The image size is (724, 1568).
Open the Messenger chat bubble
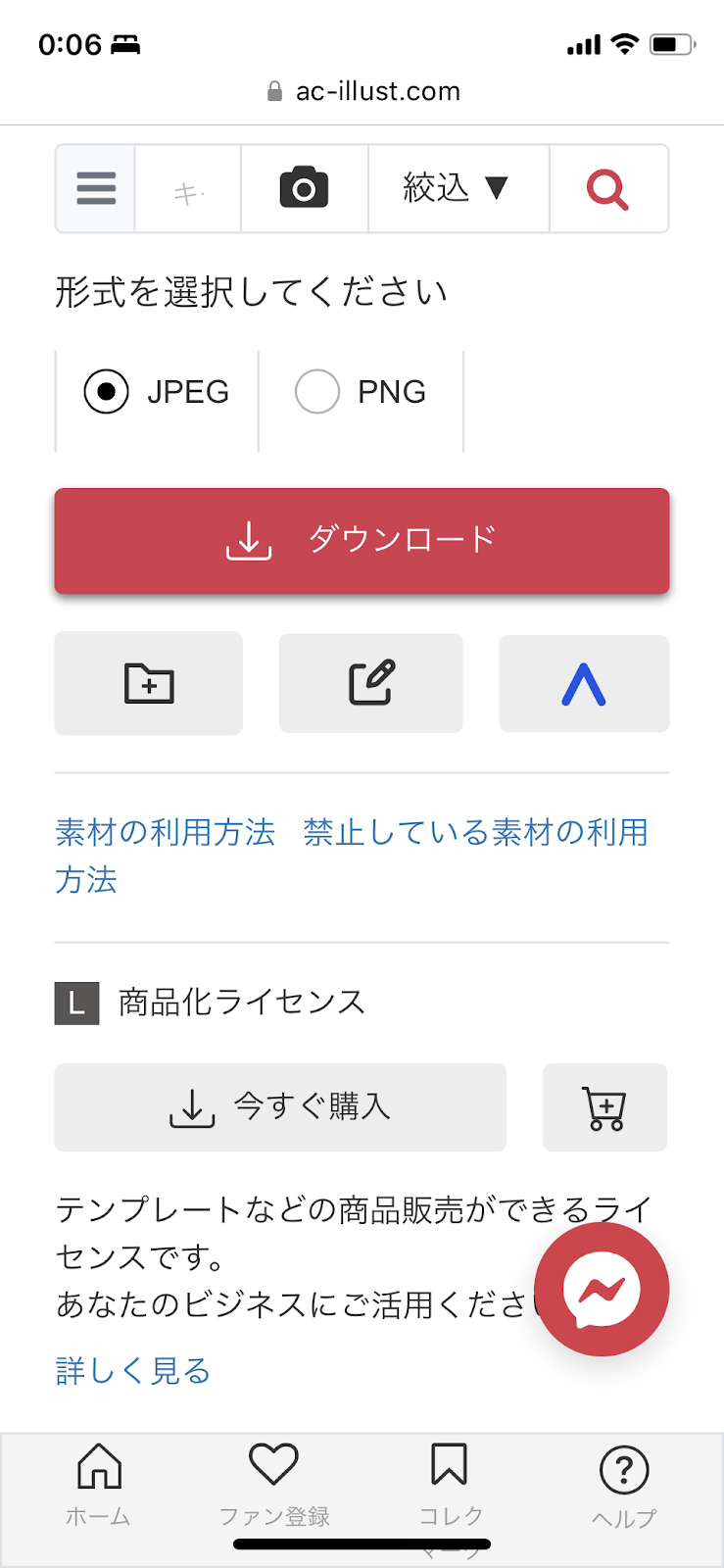click(x=602, y=1290)
